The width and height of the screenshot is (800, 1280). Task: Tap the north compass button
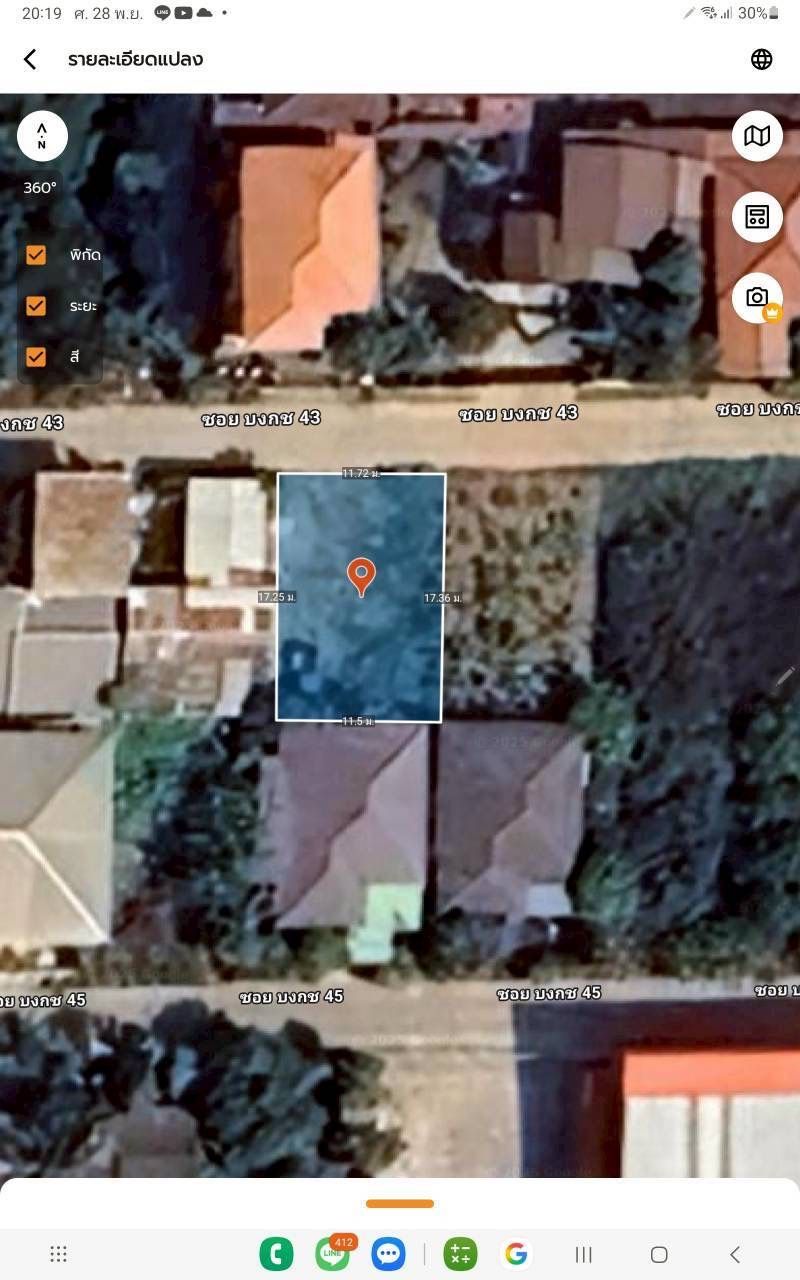(x=42, y=136)
